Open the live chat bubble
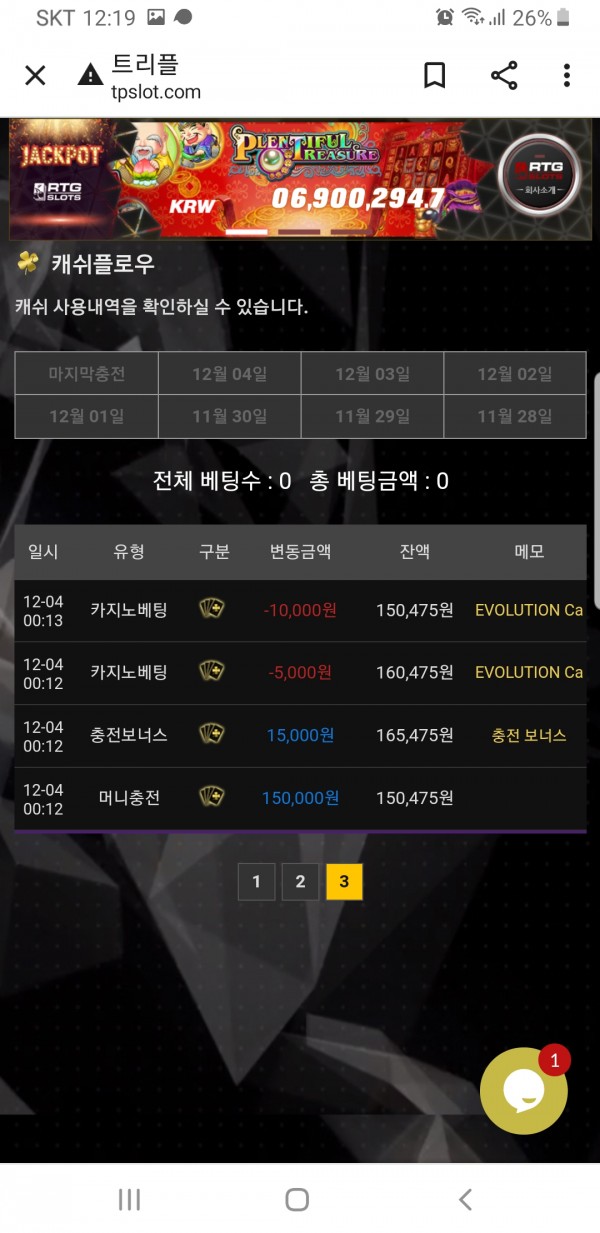 click(x=524, y=1090)
